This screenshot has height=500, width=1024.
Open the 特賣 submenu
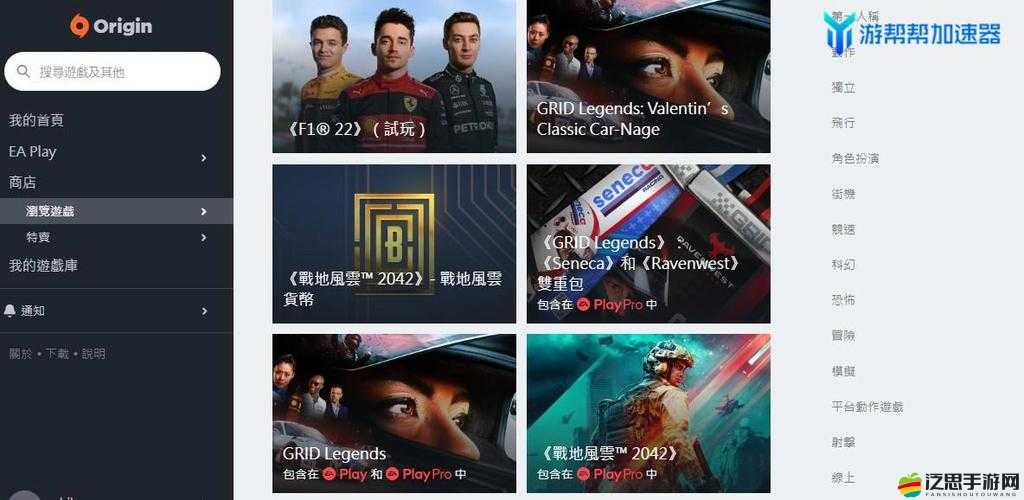pos(38,237)
